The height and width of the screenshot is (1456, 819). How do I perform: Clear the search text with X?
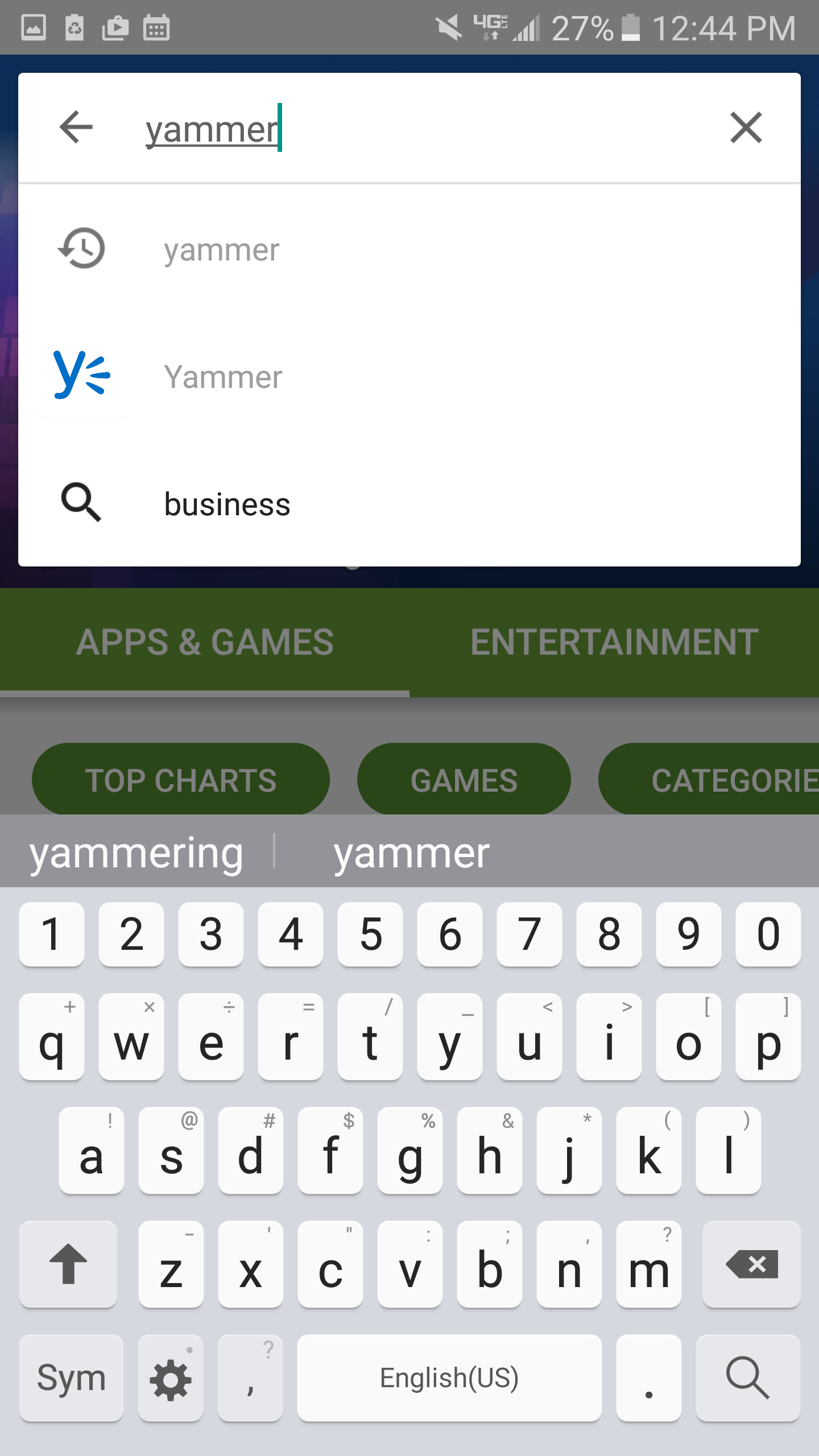coord(746,127)
